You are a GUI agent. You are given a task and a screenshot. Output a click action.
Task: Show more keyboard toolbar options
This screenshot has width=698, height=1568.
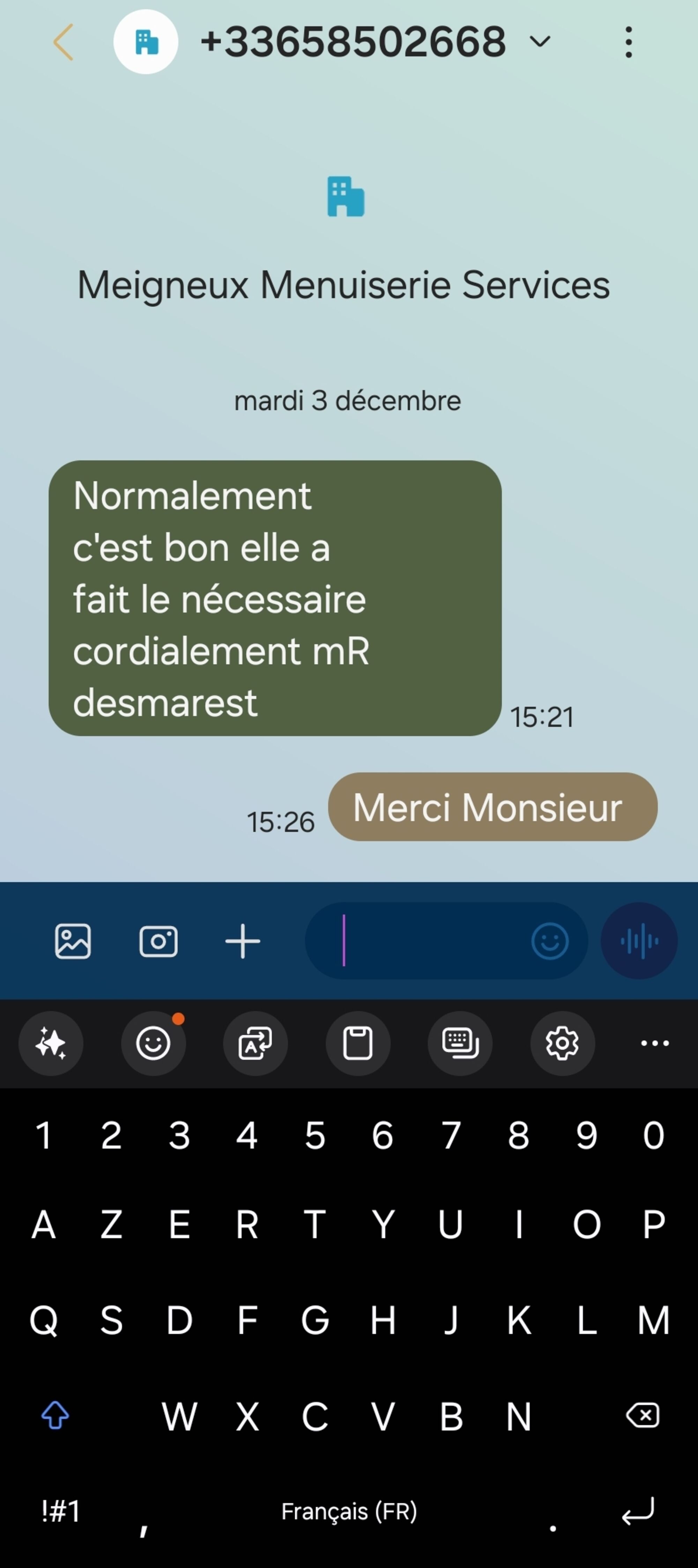click(x=655, y=1043)
